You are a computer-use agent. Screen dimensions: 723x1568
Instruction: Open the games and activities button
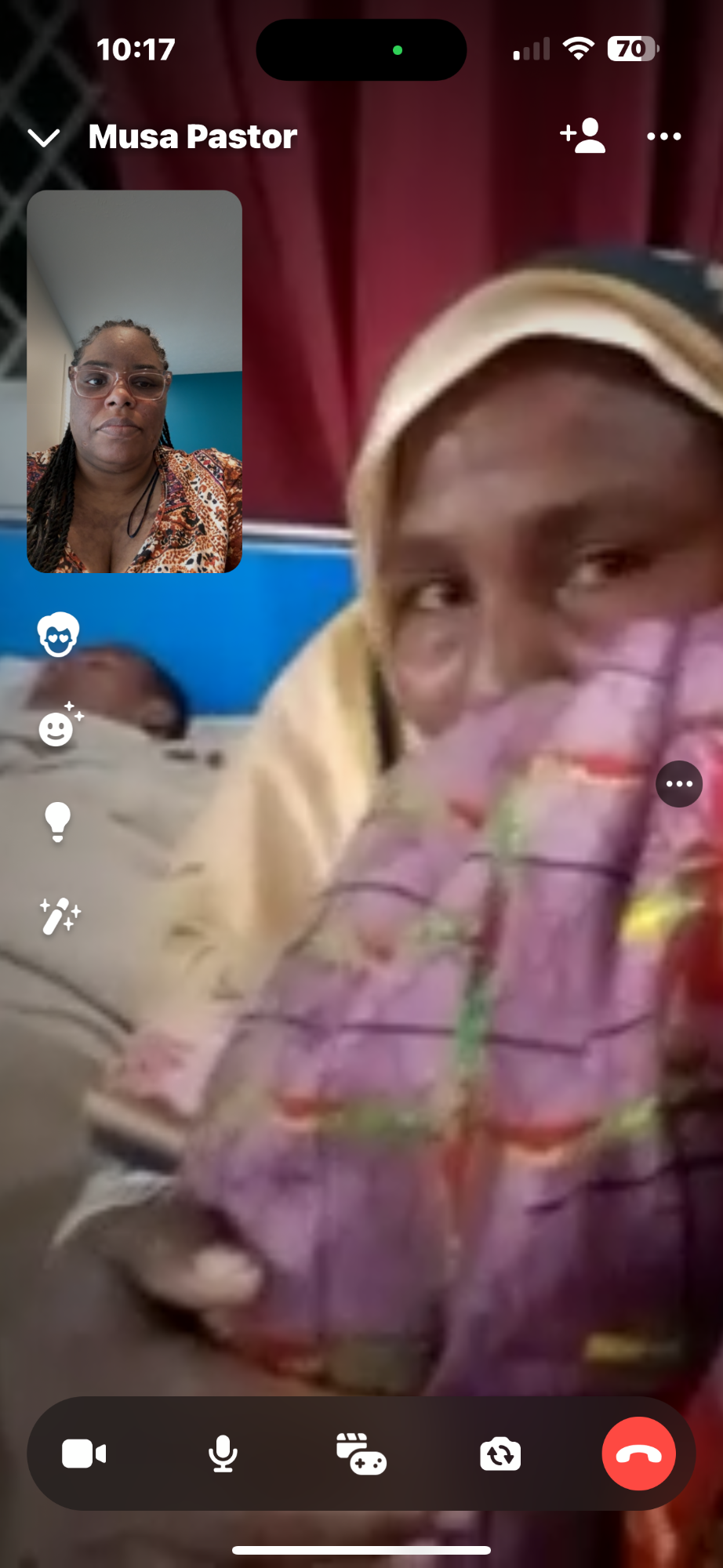tap(361, 1454)
